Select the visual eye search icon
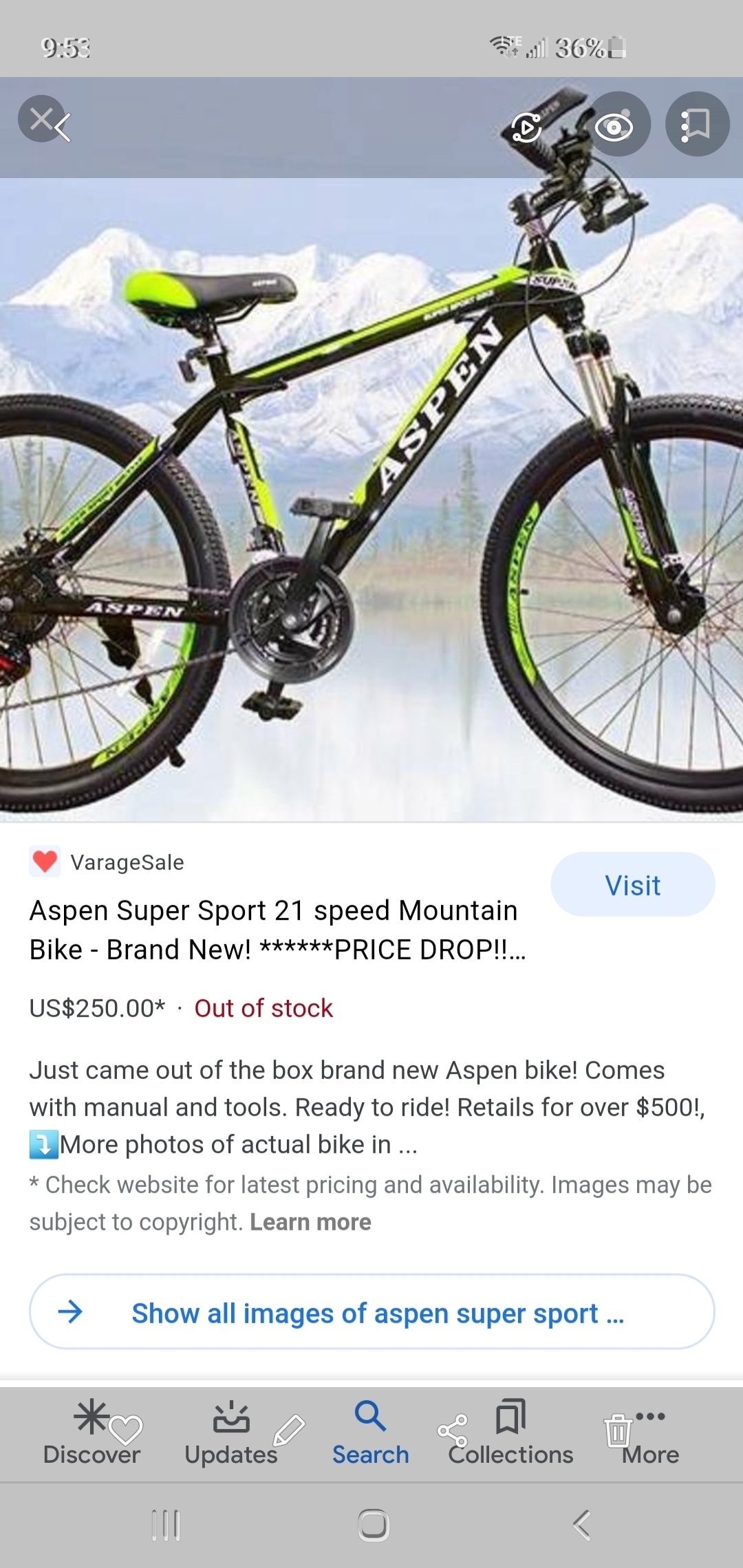743x1568 pixels. pyautogui.click(x=614, y=124)
